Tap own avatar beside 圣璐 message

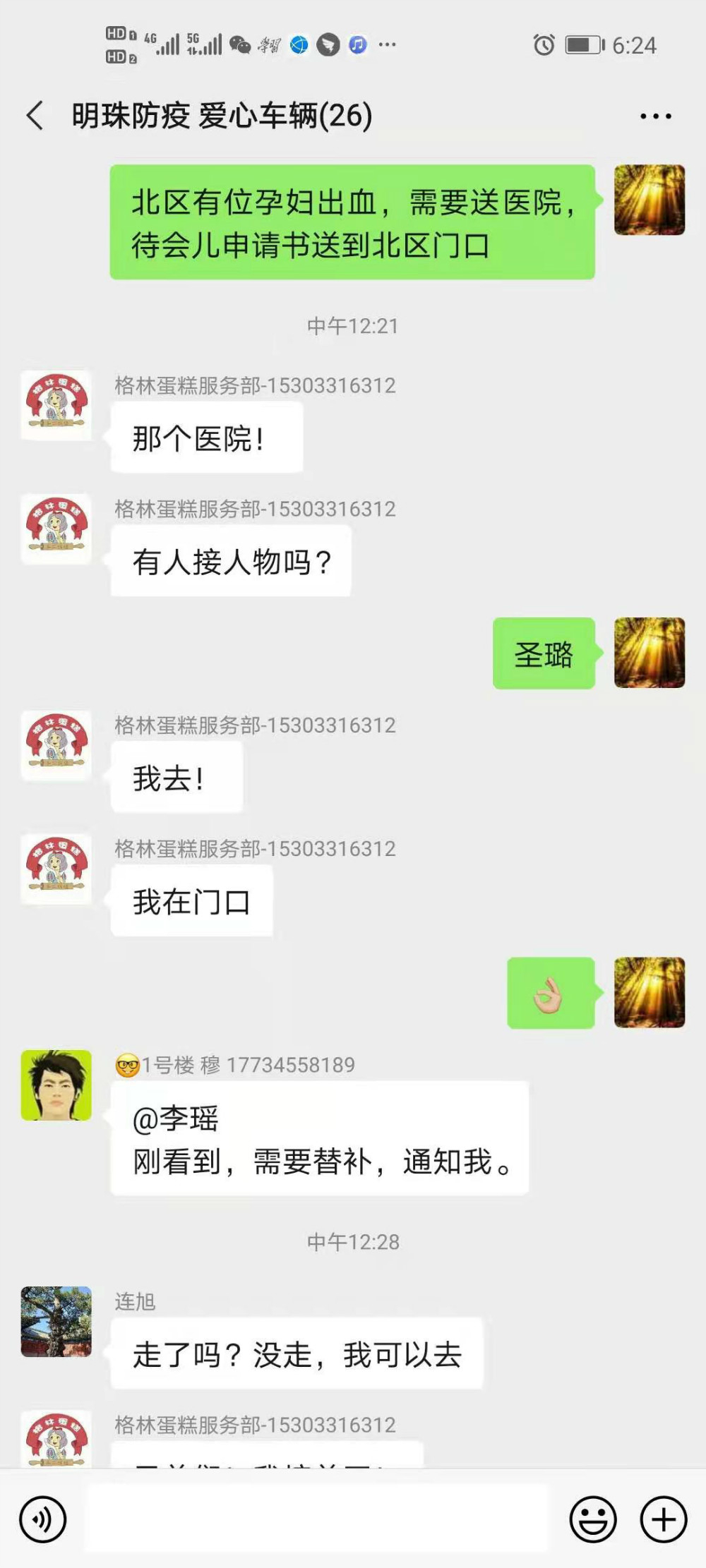coord(649,653)
